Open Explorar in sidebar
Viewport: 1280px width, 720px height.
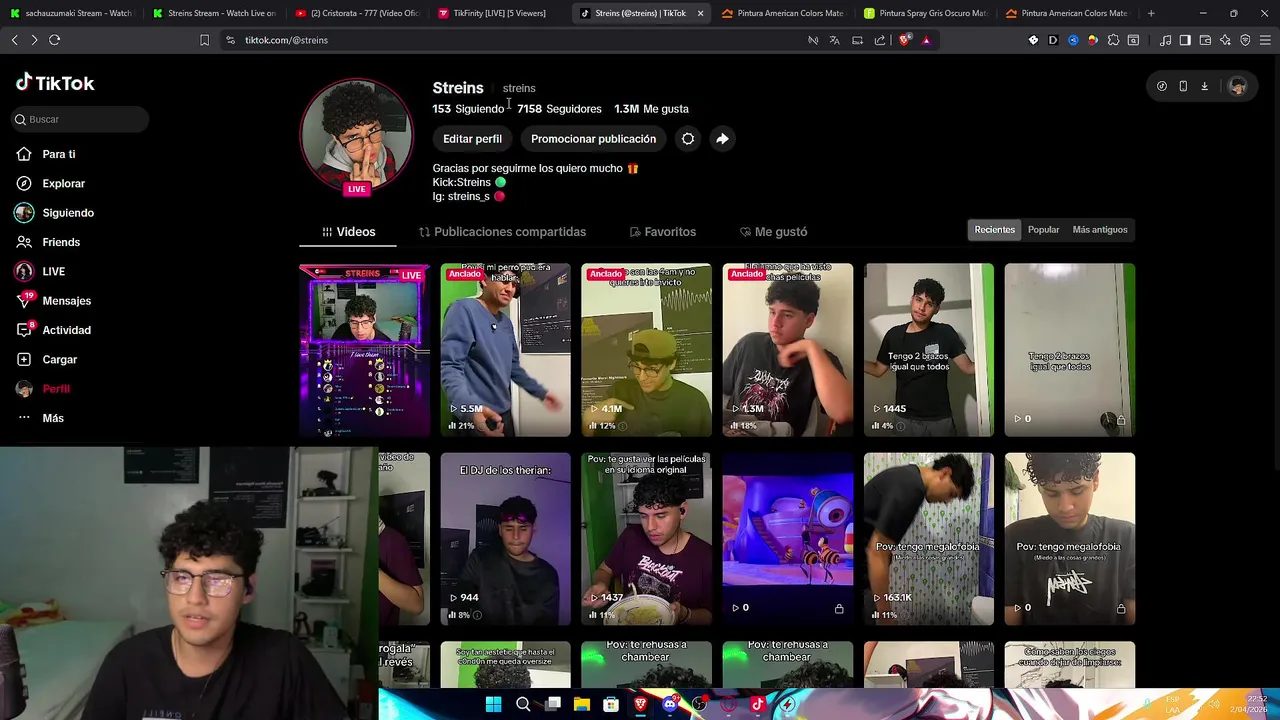63,183
